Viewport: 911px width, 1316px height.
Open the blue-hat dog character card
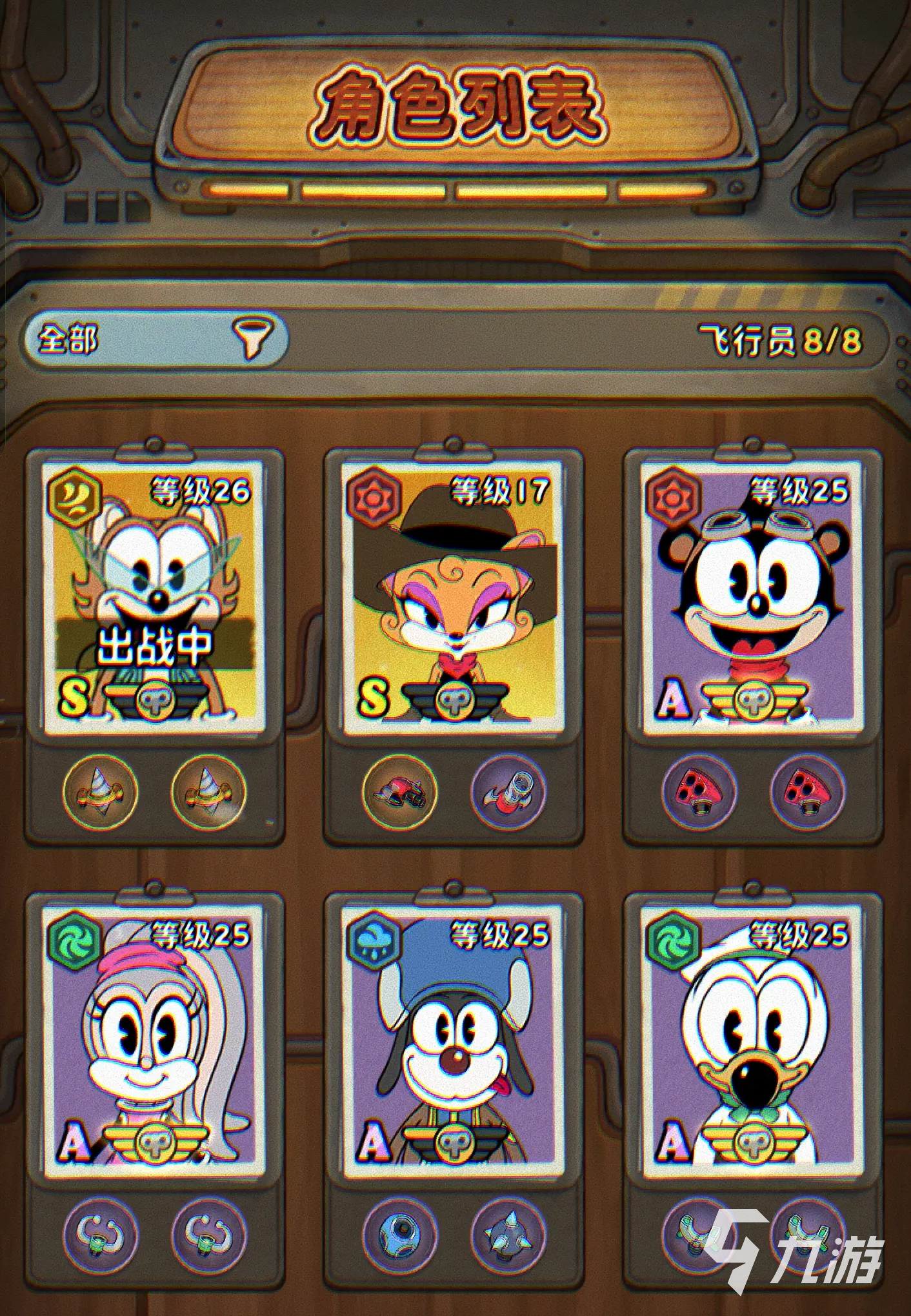point(454,1040)
